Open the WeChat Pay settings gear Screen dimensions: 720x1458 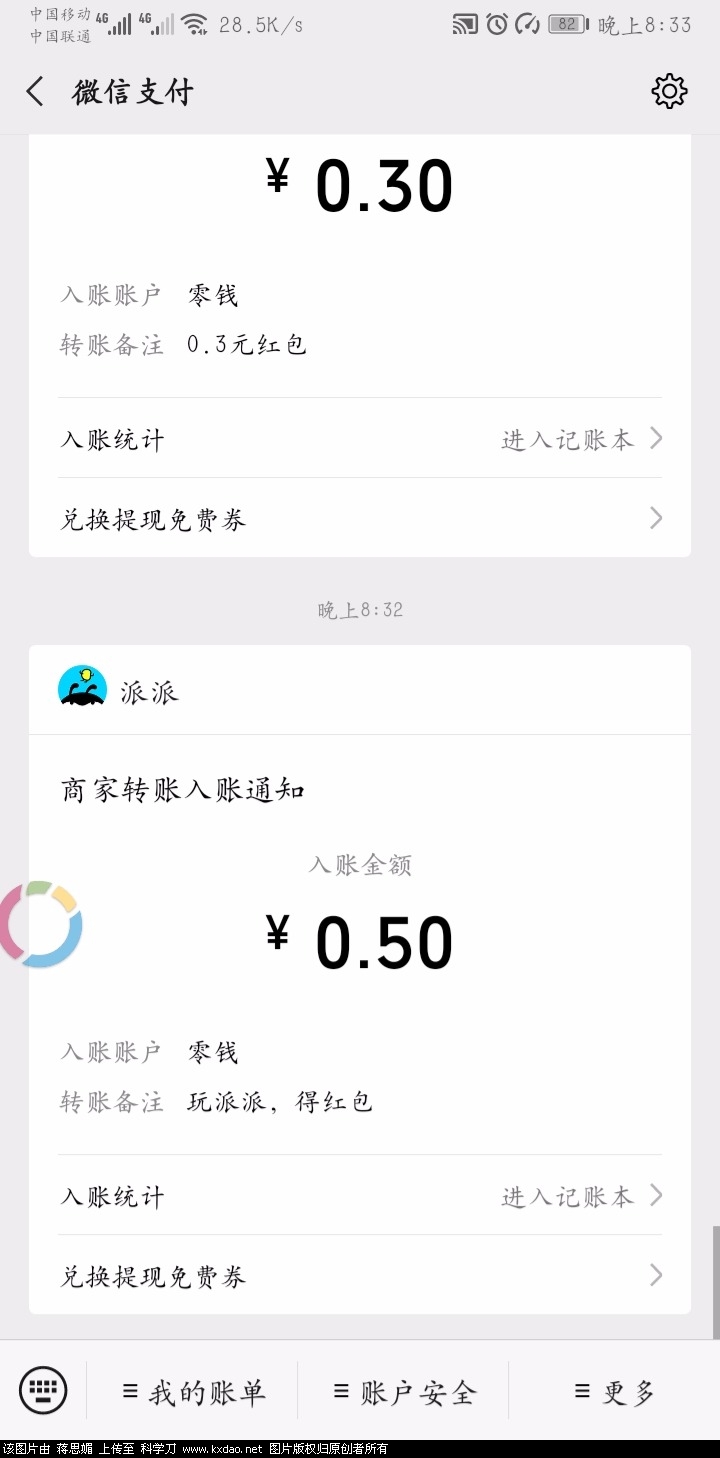[x=669, y=91]
